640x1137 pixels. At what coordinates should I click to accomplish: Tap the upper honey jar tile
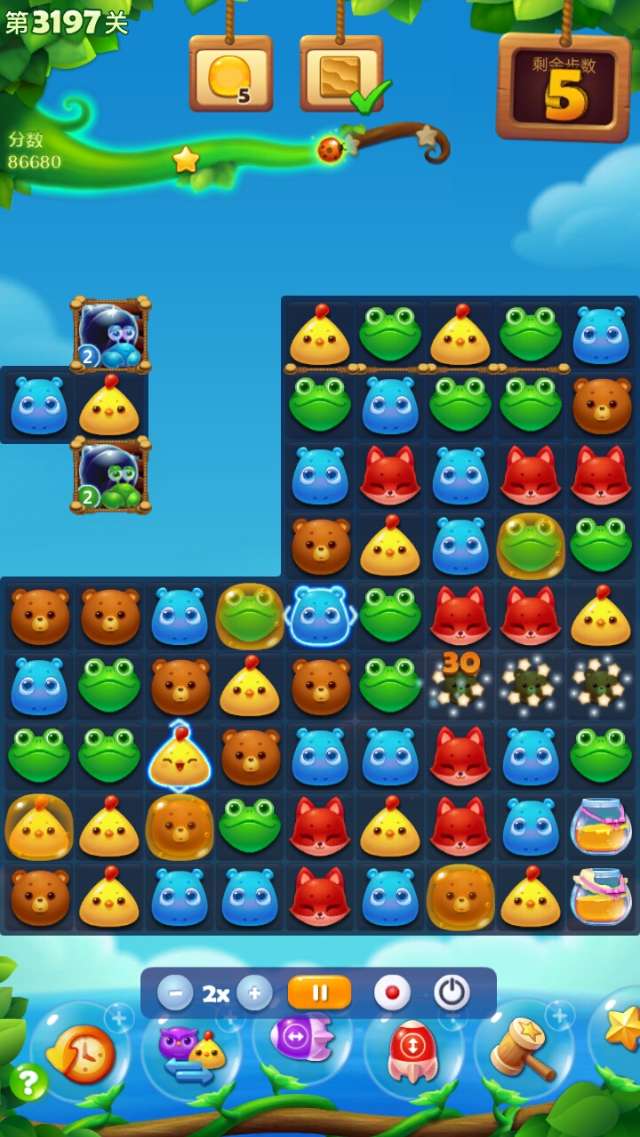pos(600,827)
